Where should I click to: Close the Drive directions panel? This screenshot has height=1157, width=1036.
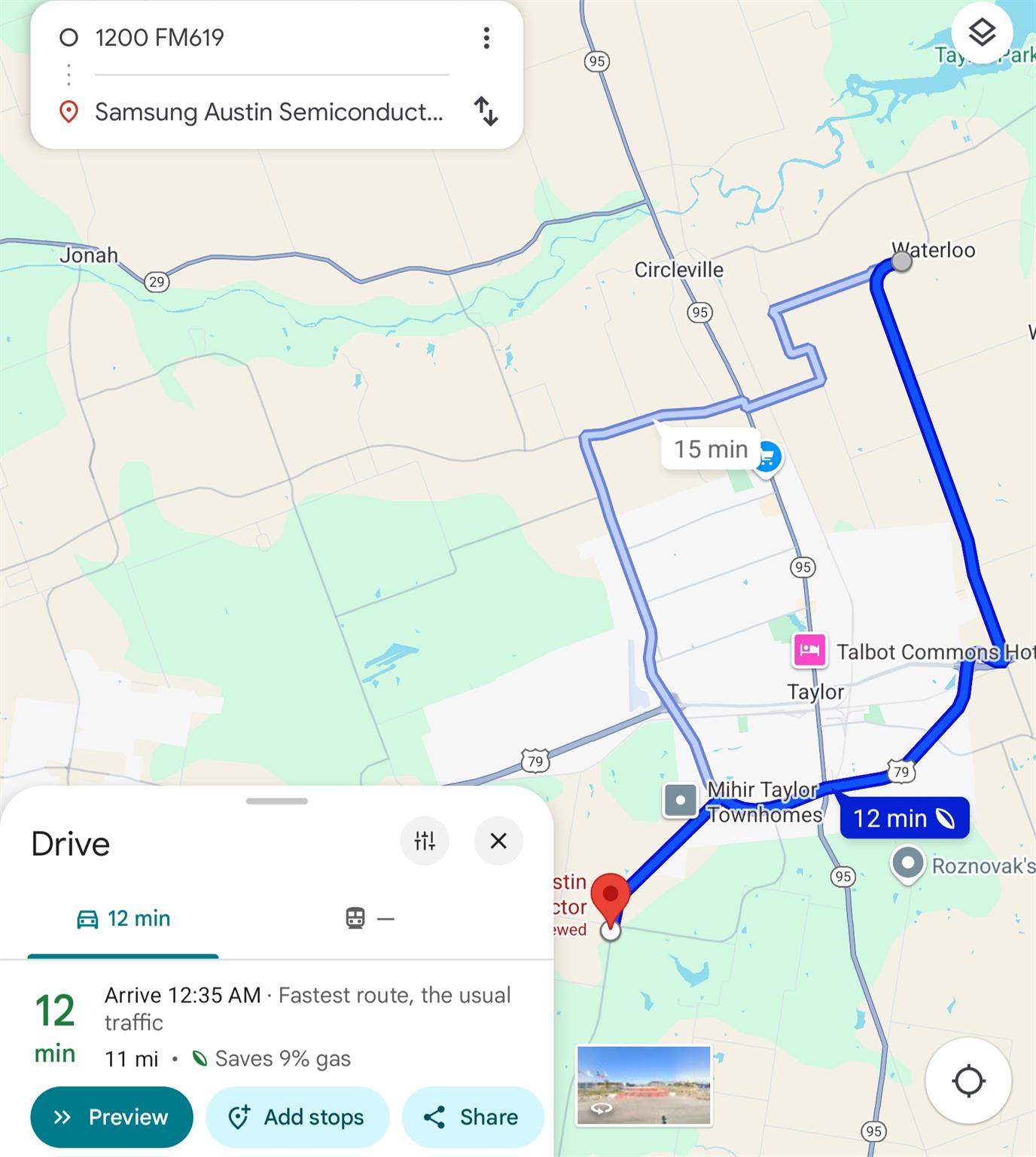click(x=498, y=841)
